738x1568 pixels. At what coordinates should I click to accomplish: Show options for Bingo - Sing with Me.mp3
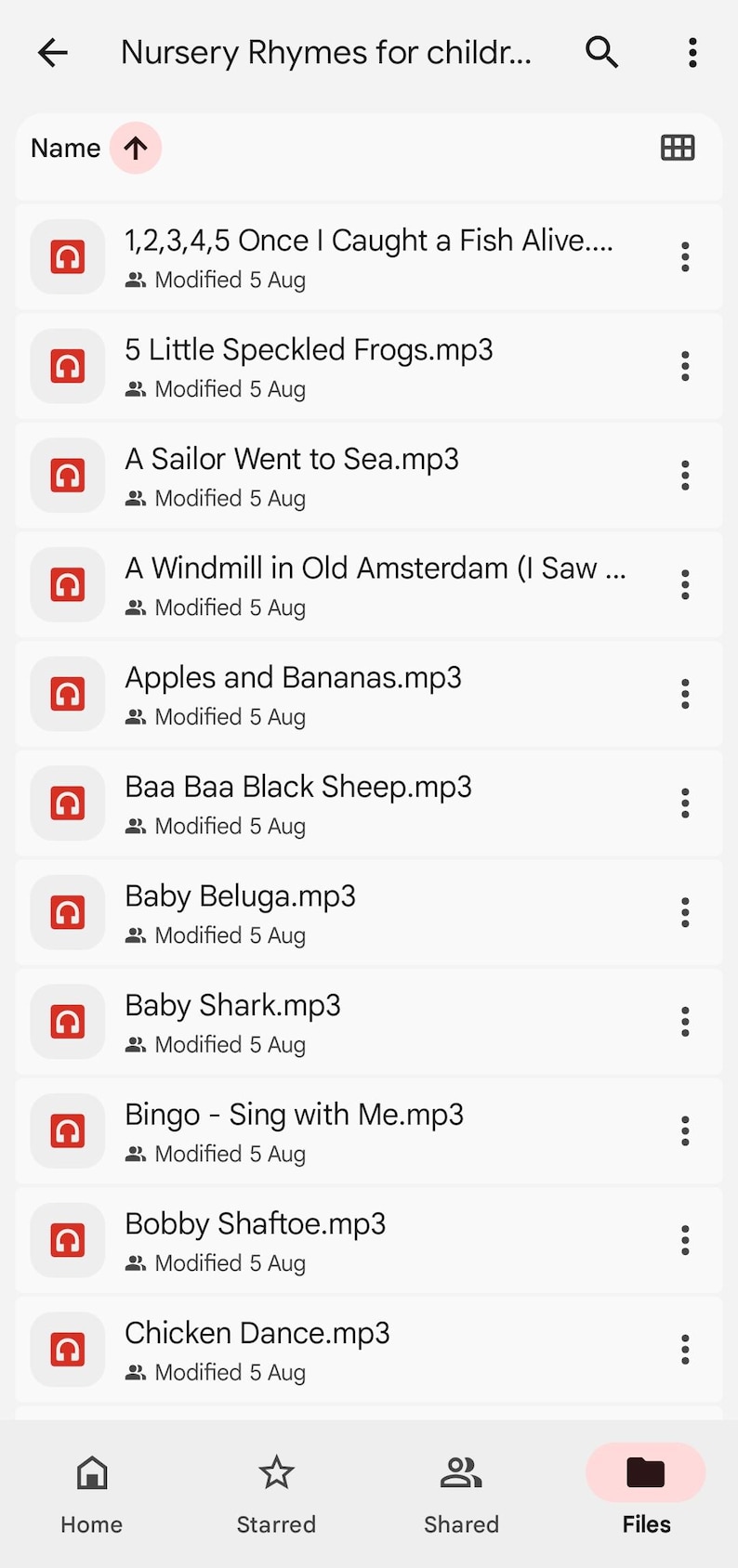pos(685,1131)
